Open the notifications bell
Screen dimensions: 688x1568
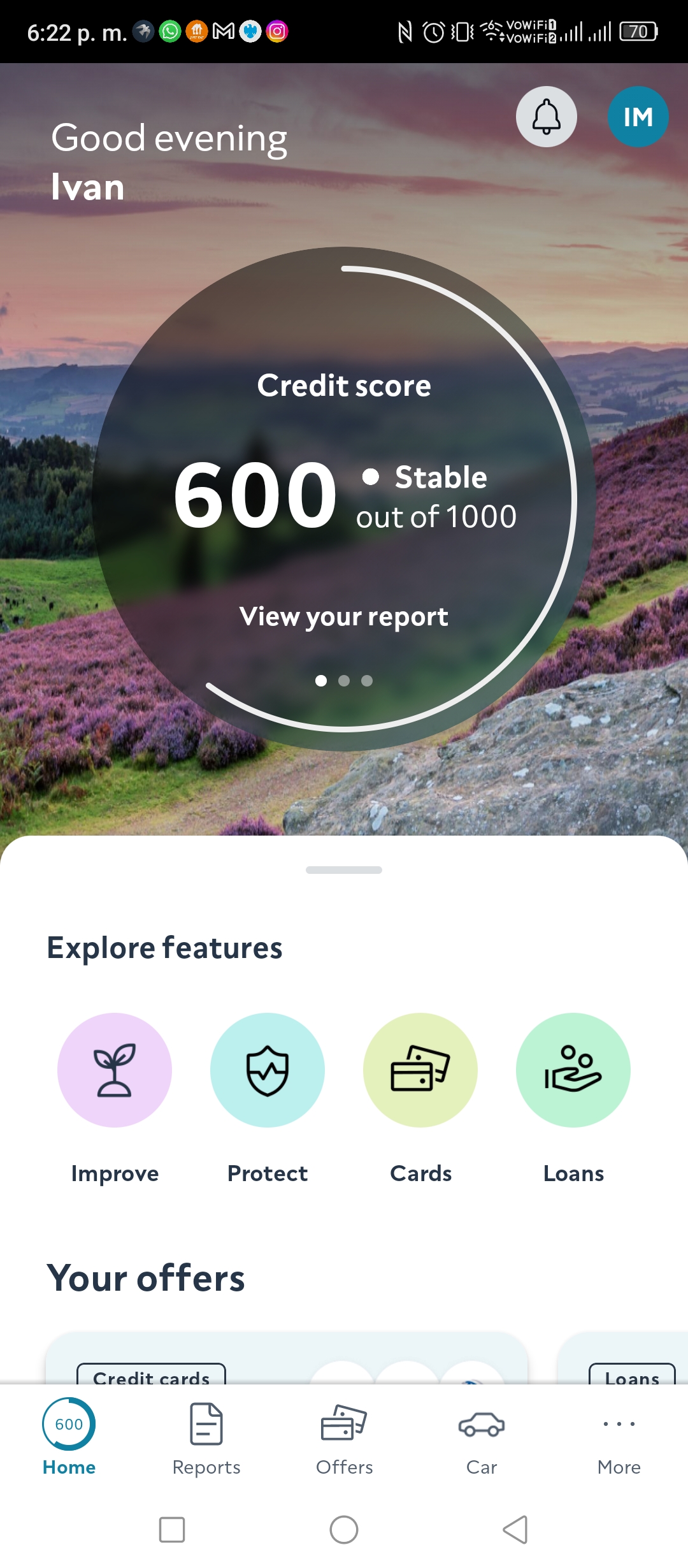click(x=547, y=117)
